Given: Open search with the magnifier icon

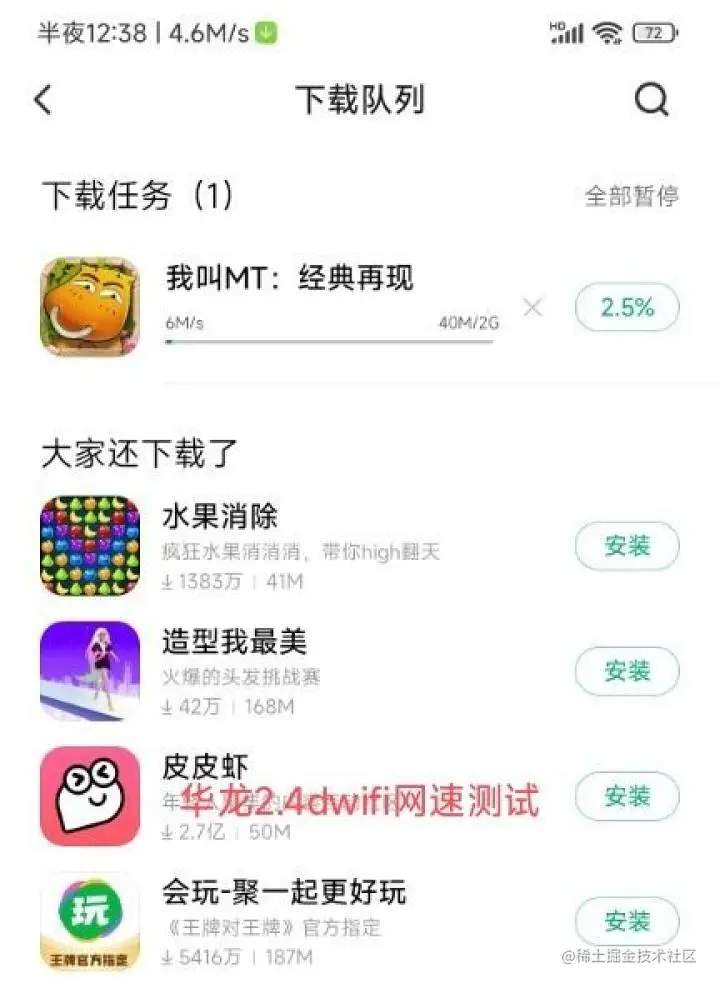Looking at the screenshot, I should point(651,100).
